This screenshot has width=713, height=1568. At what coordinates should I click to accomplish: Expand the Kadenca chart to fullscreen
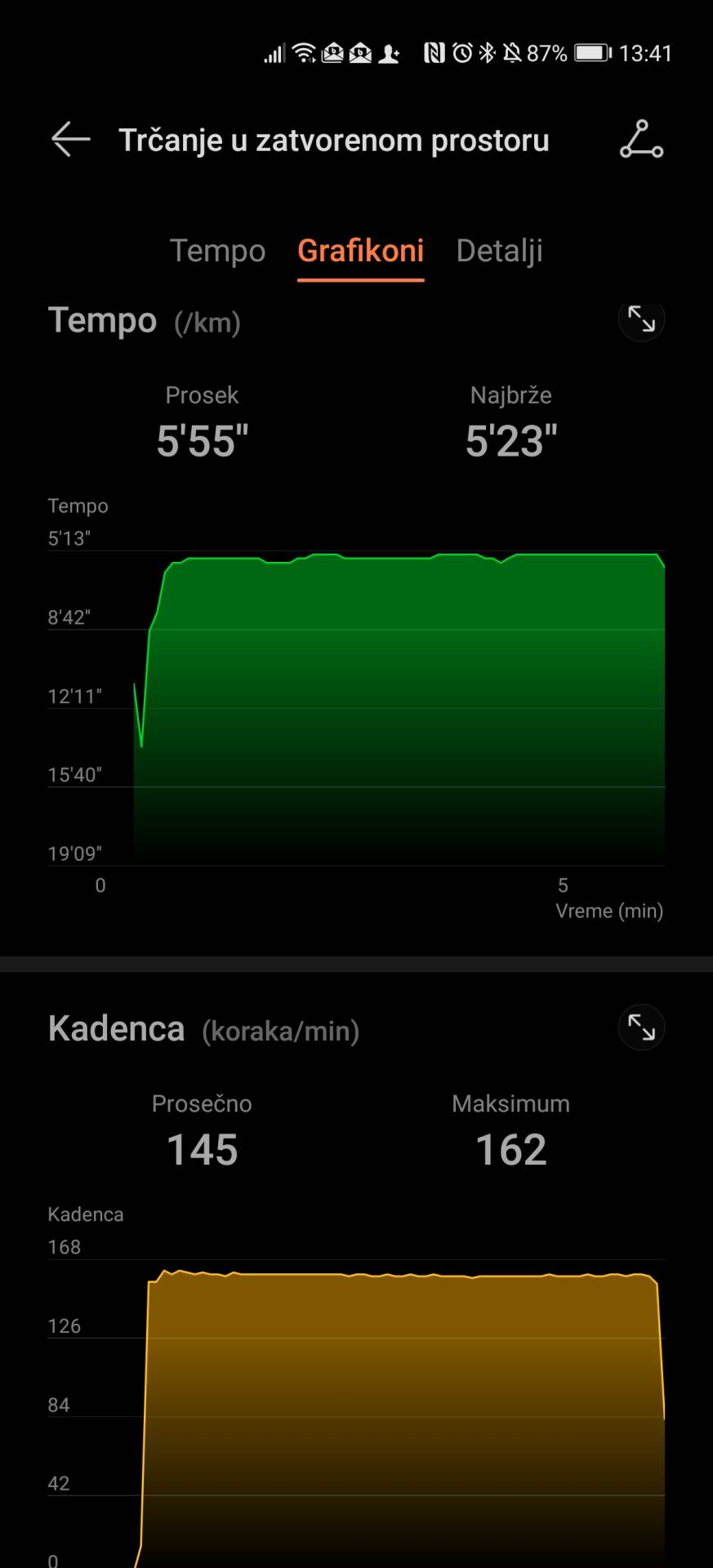641,1027
